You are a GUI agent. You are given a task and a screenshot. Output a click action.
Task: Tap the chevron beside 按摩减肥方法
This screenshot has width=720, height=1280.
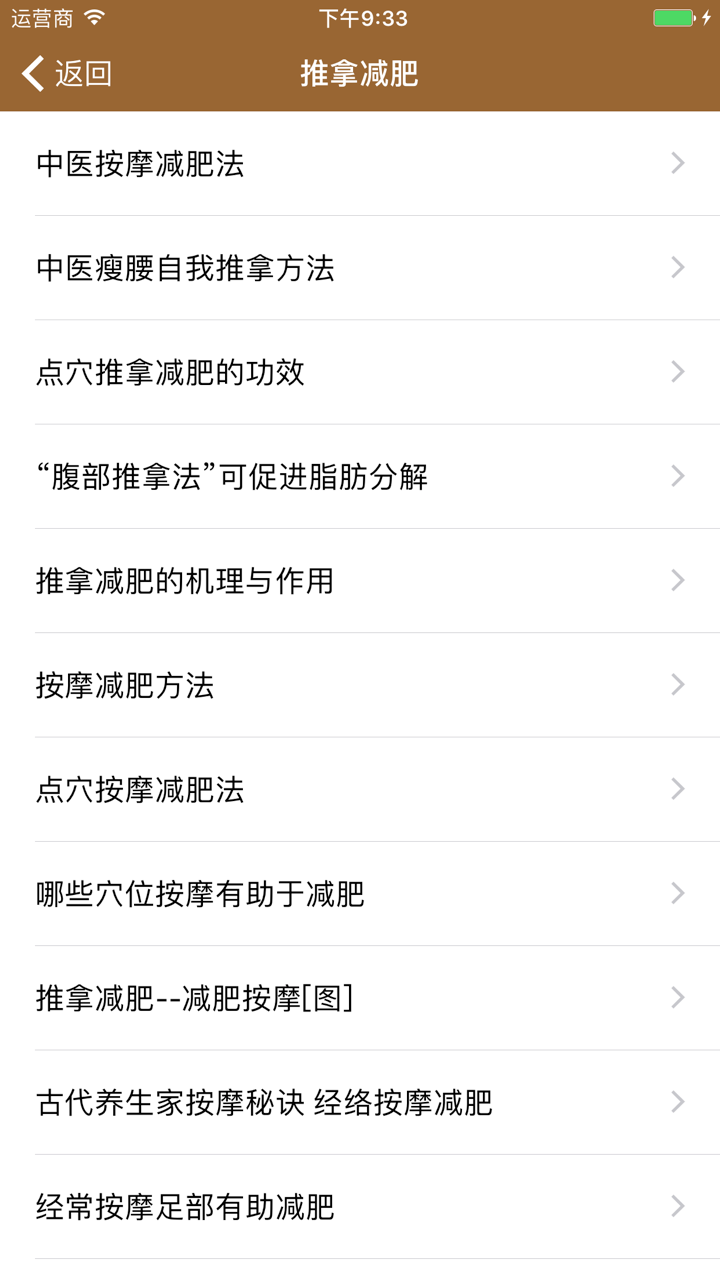[x=678, y=684]
